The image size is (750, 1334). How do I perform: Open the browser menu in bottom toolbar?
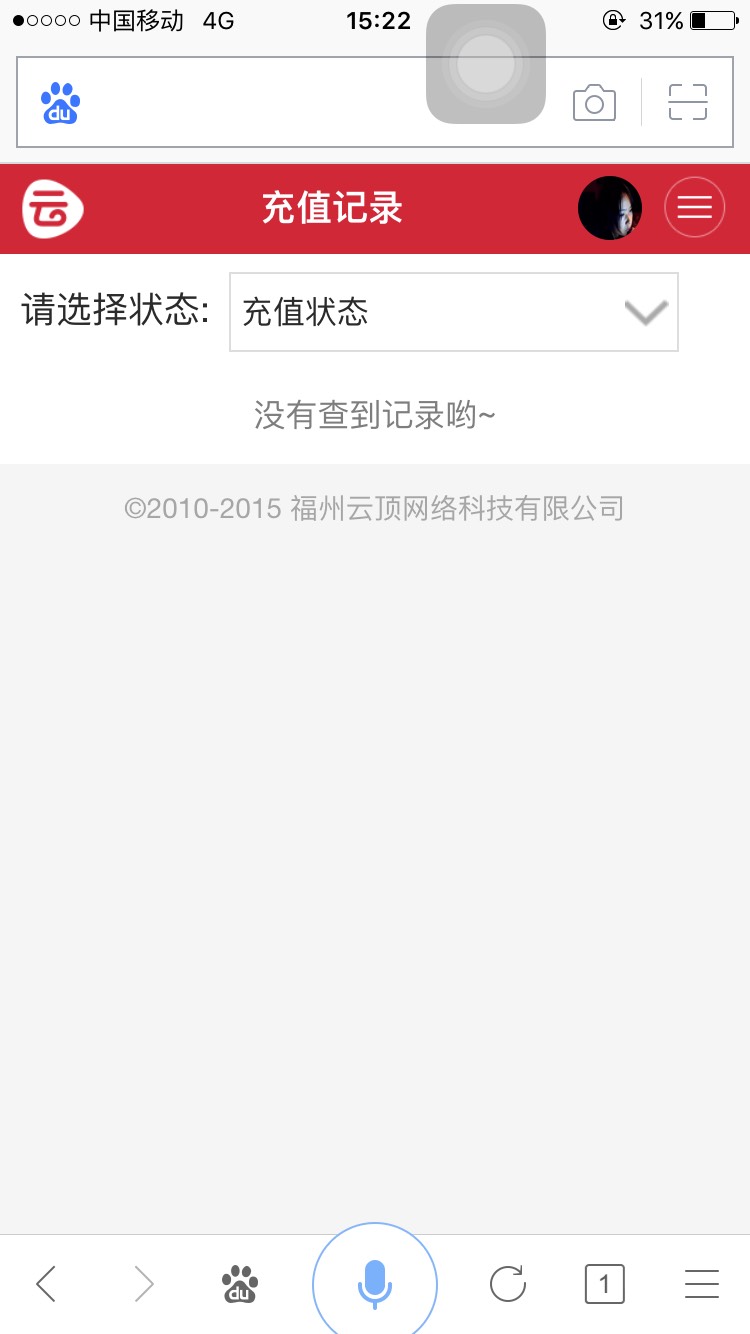[x=702, y=1284]
